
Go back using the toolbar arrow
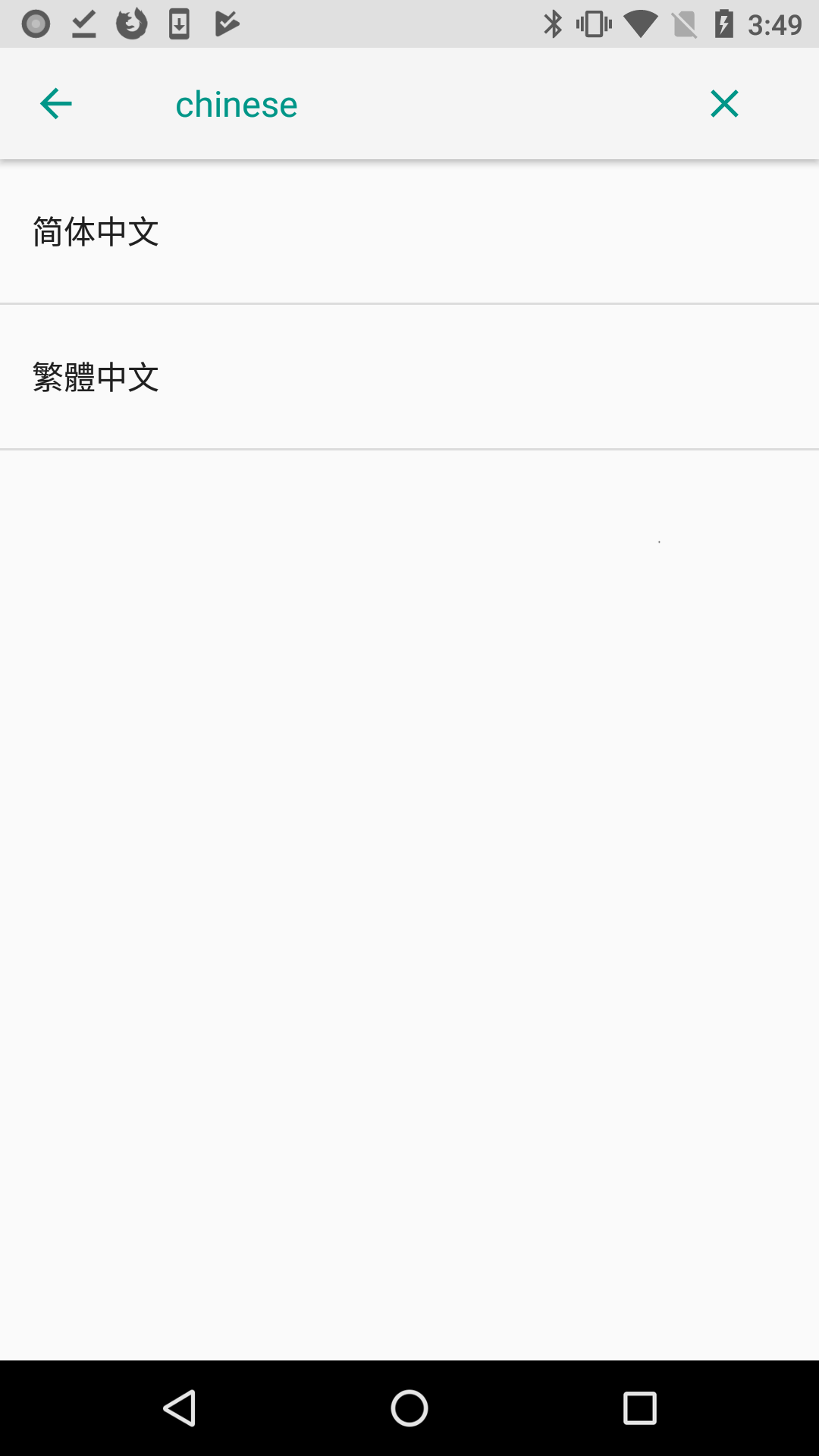point(56,104)
